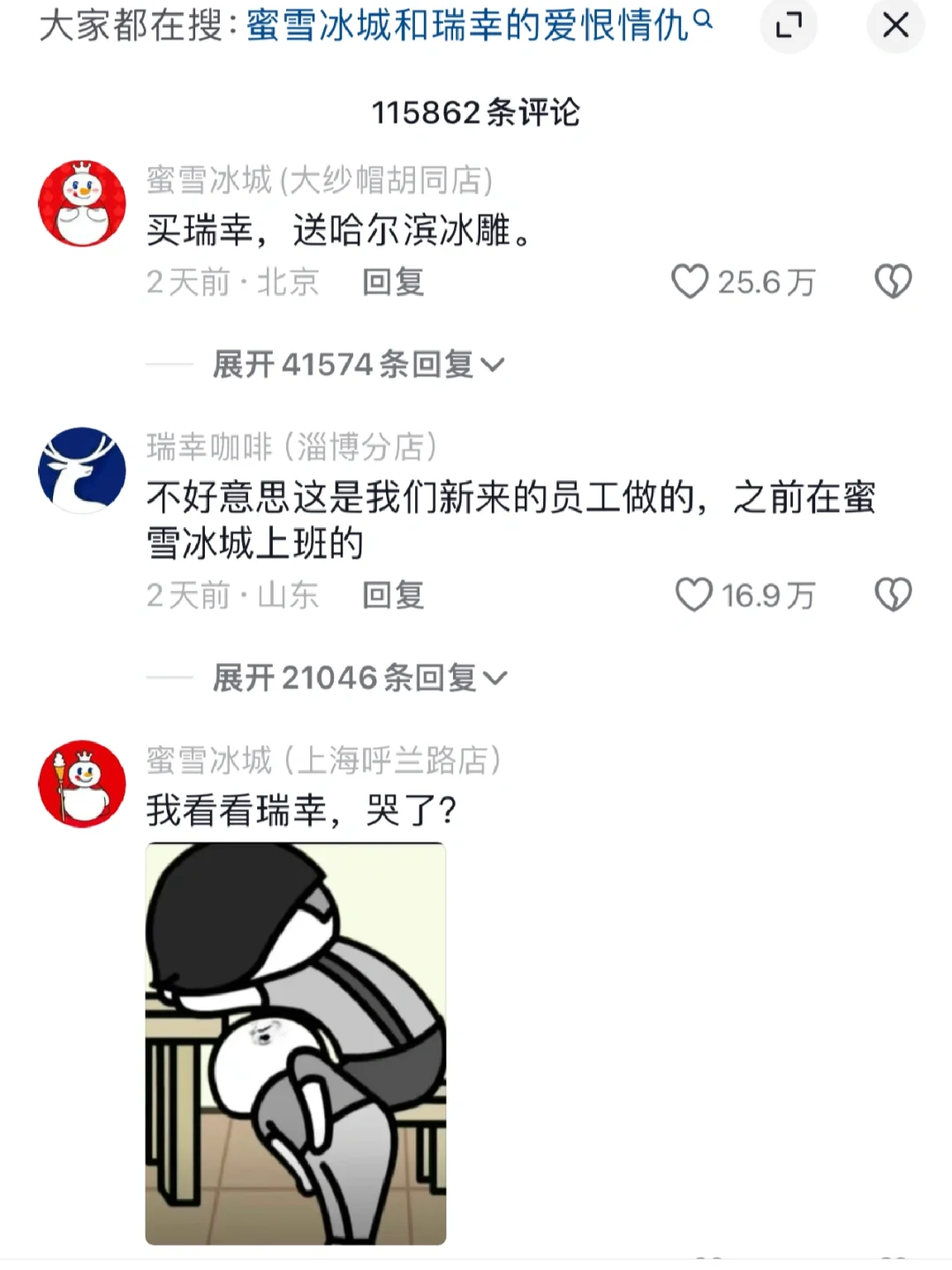952x1270 pixels.
Task: Reply to 瑞幸咖啡 (淄博分店) comment
Action: (x=393, y=595)
